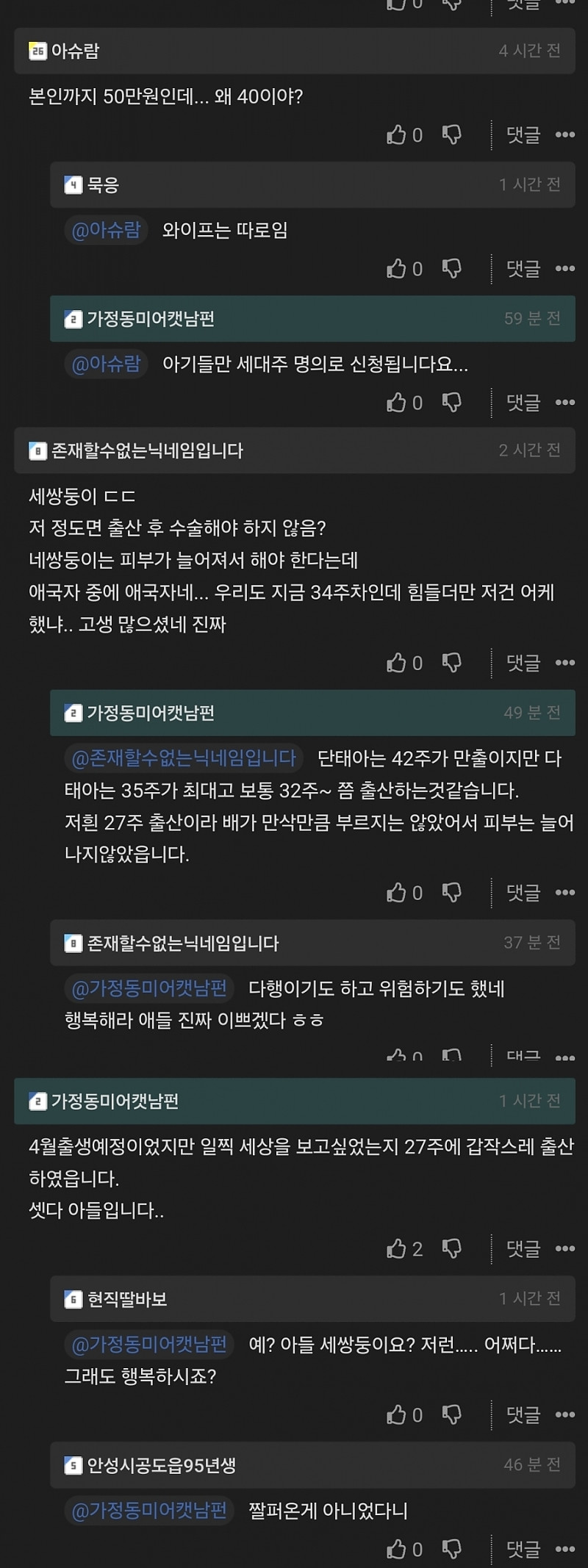Like 존재할수없는닉네임입니다's 세쌍둥이 comment
The image size is (588, 1568).
click(397, 663)
